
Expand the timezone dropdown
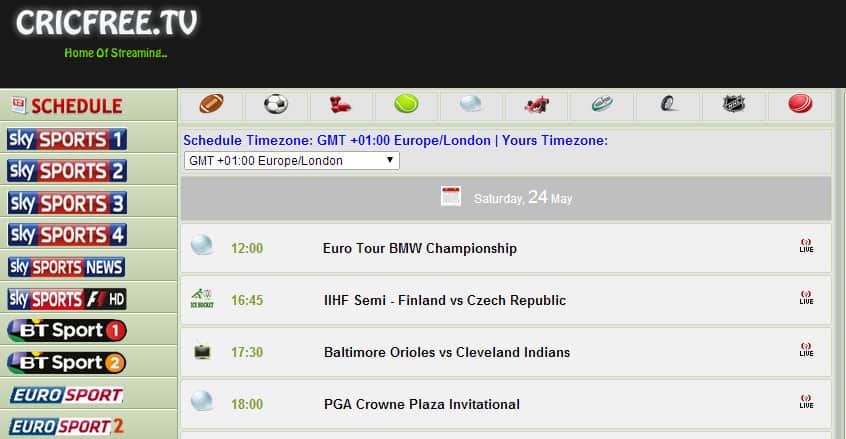(291, 161)
